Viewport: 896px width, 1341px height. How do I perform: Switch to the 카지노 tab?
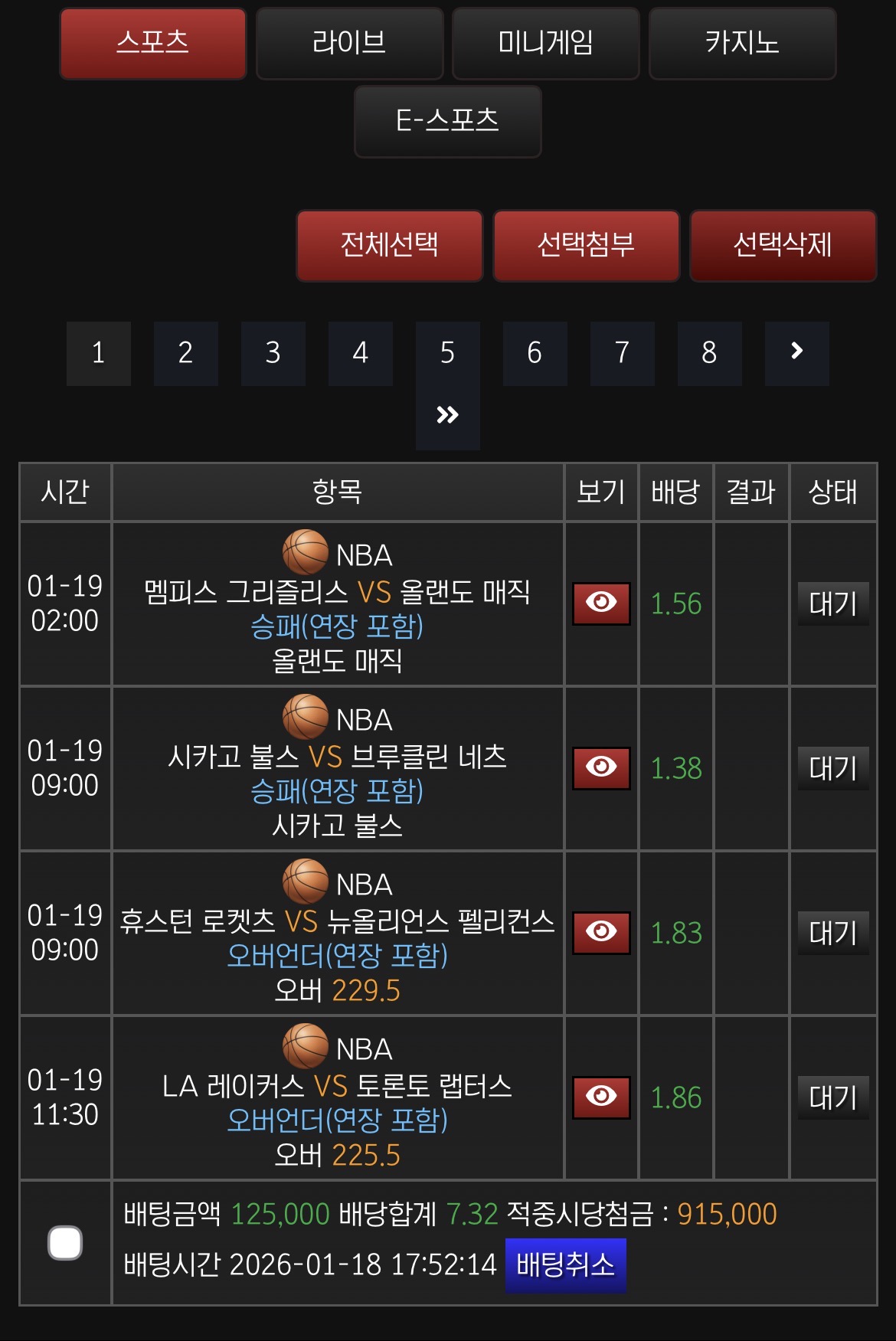(x=742, y=44)
